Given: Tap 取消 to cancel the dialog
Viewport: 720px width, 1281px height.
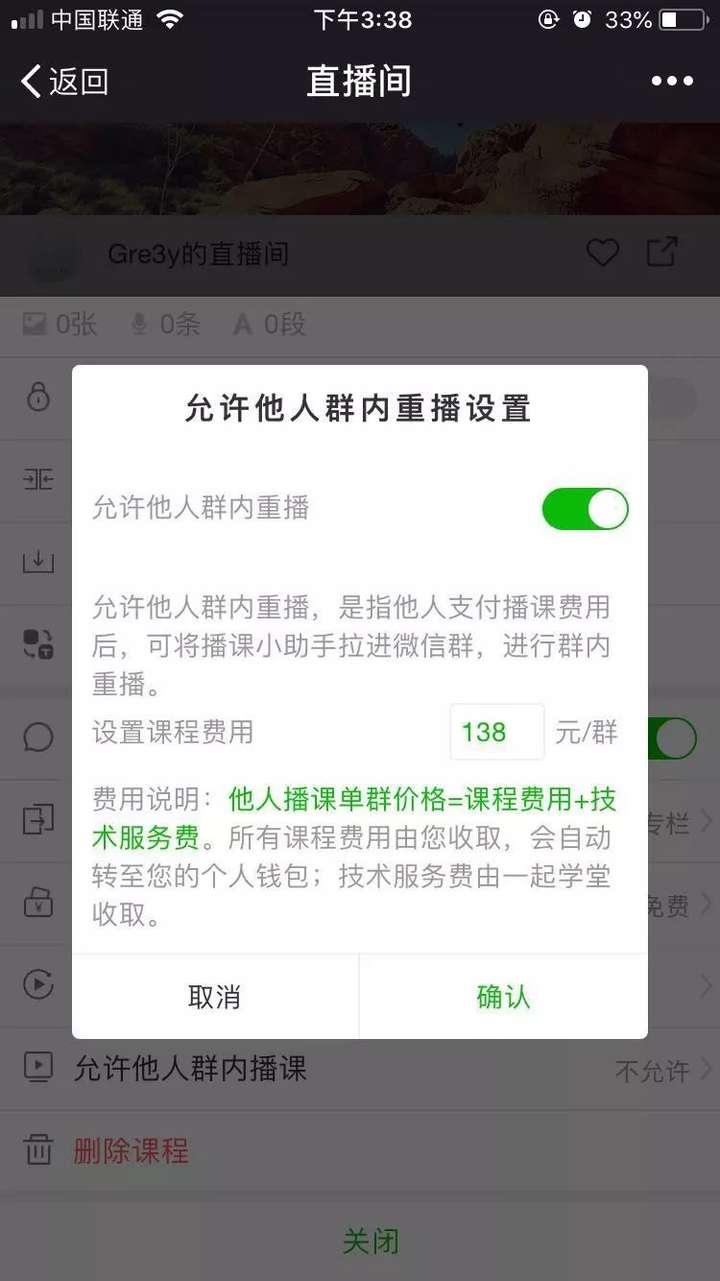Looking at the screenshot, I should pyautogui.click(x=215, y=997).
